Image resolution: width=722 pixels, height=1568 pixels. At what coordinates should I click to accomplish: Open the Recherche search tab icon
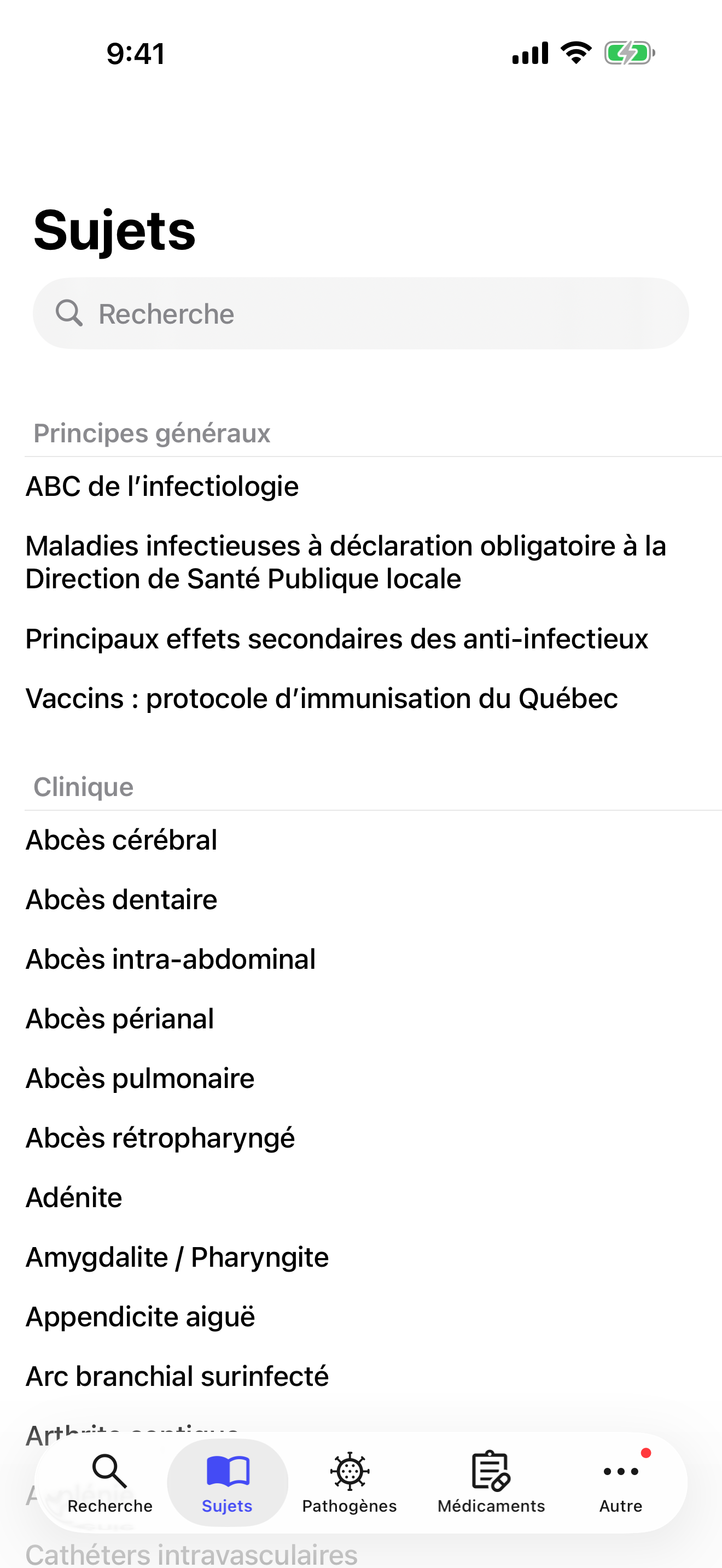[x=111, y=1473]
